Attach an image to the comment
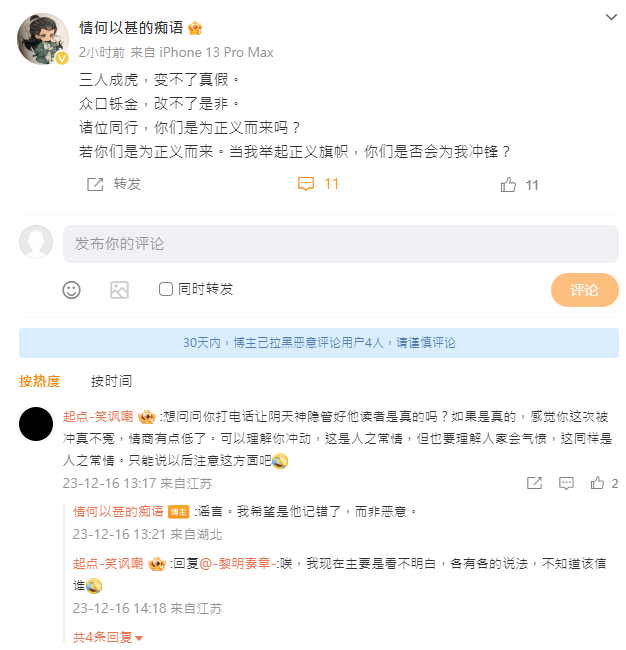Screen dimensions: 626x650 tap(119, 290)
